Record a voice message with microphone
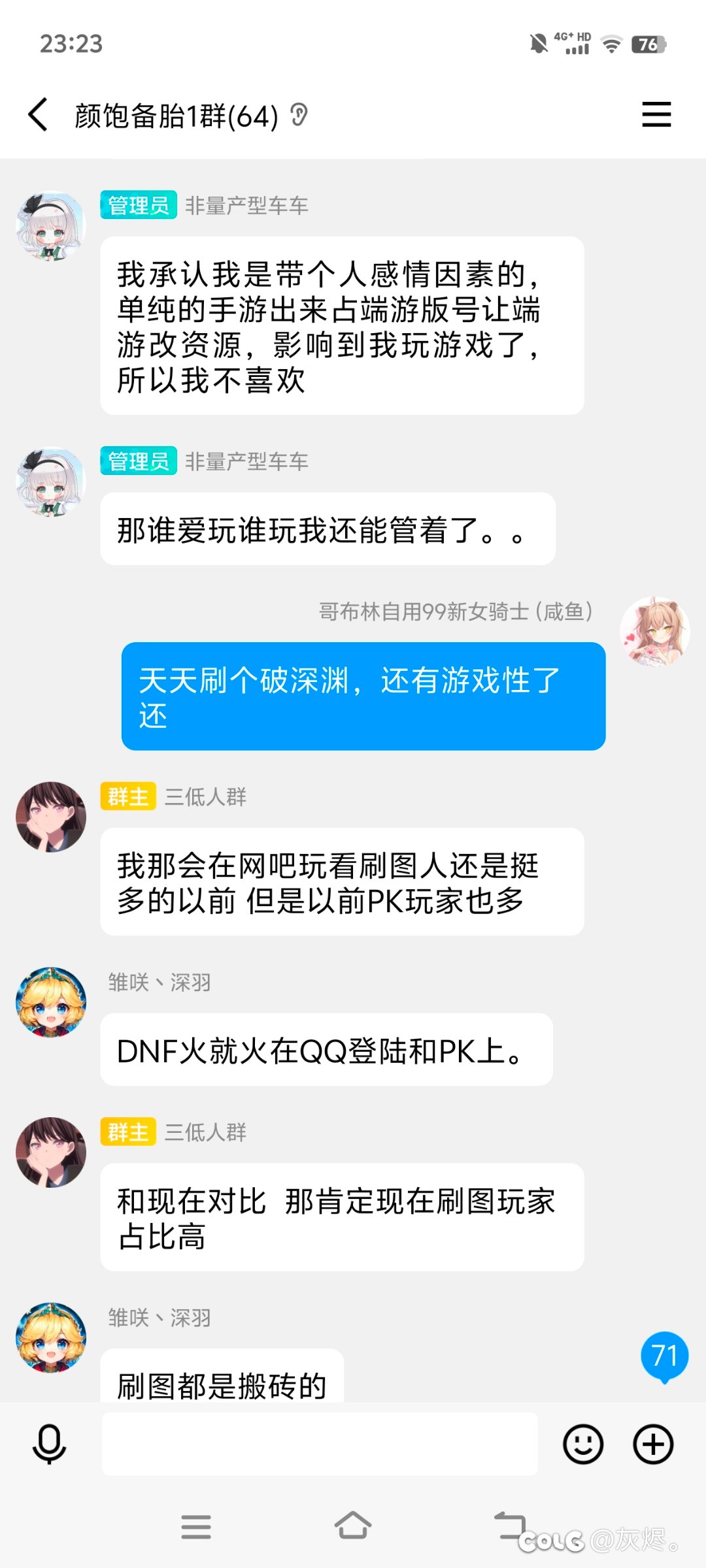 pos(49,1445)
